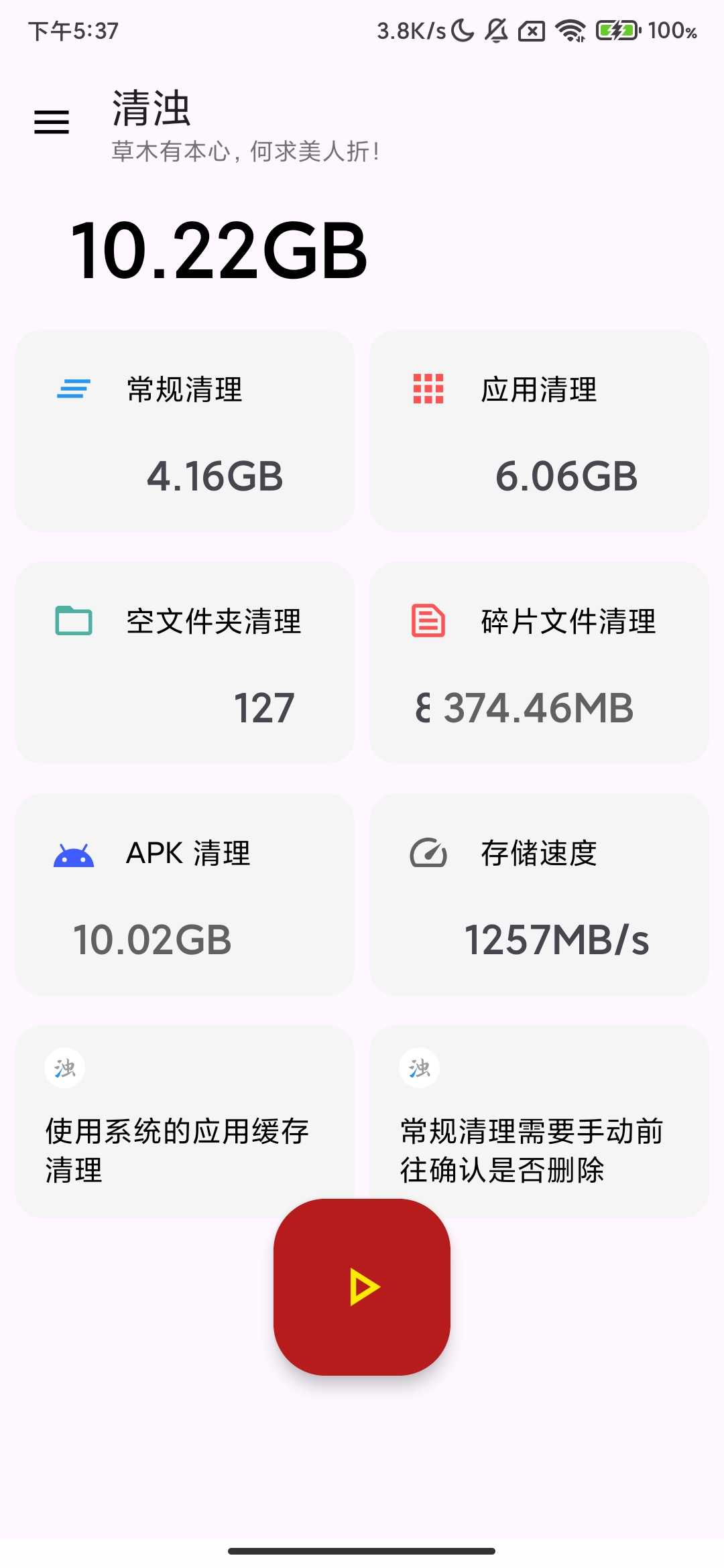Click the speedometer icon on 存储速度 card
This screenshot has width=724, height=1568.
pyautogui.click(x=430, y=852)
